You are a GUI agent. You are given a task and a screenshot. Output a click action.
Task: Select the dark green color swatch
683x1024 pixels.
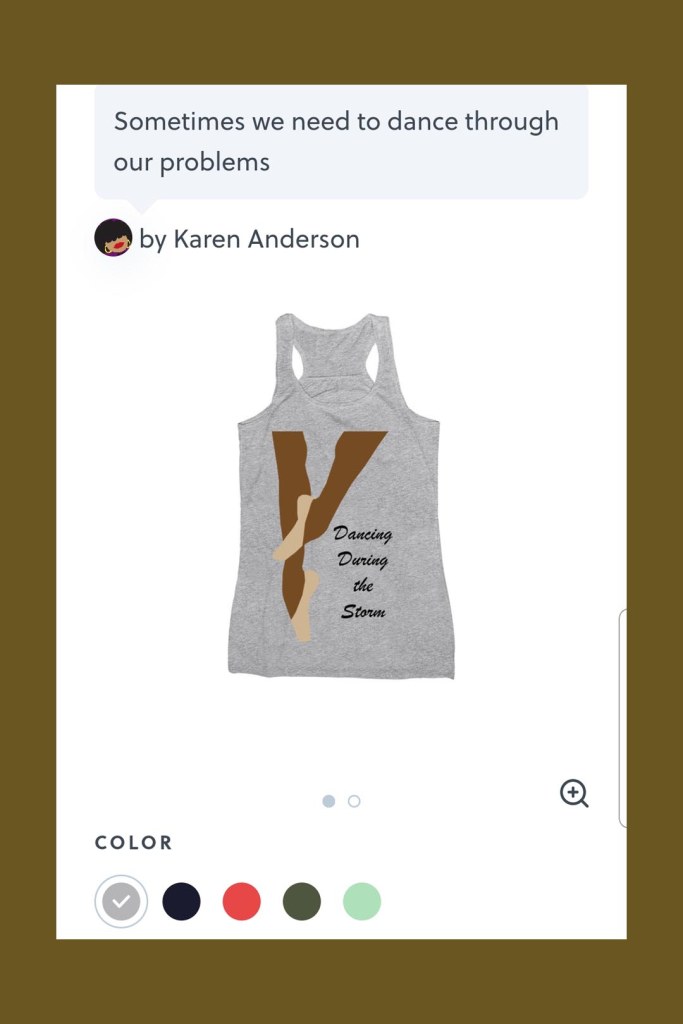click(x=301, y=902)
